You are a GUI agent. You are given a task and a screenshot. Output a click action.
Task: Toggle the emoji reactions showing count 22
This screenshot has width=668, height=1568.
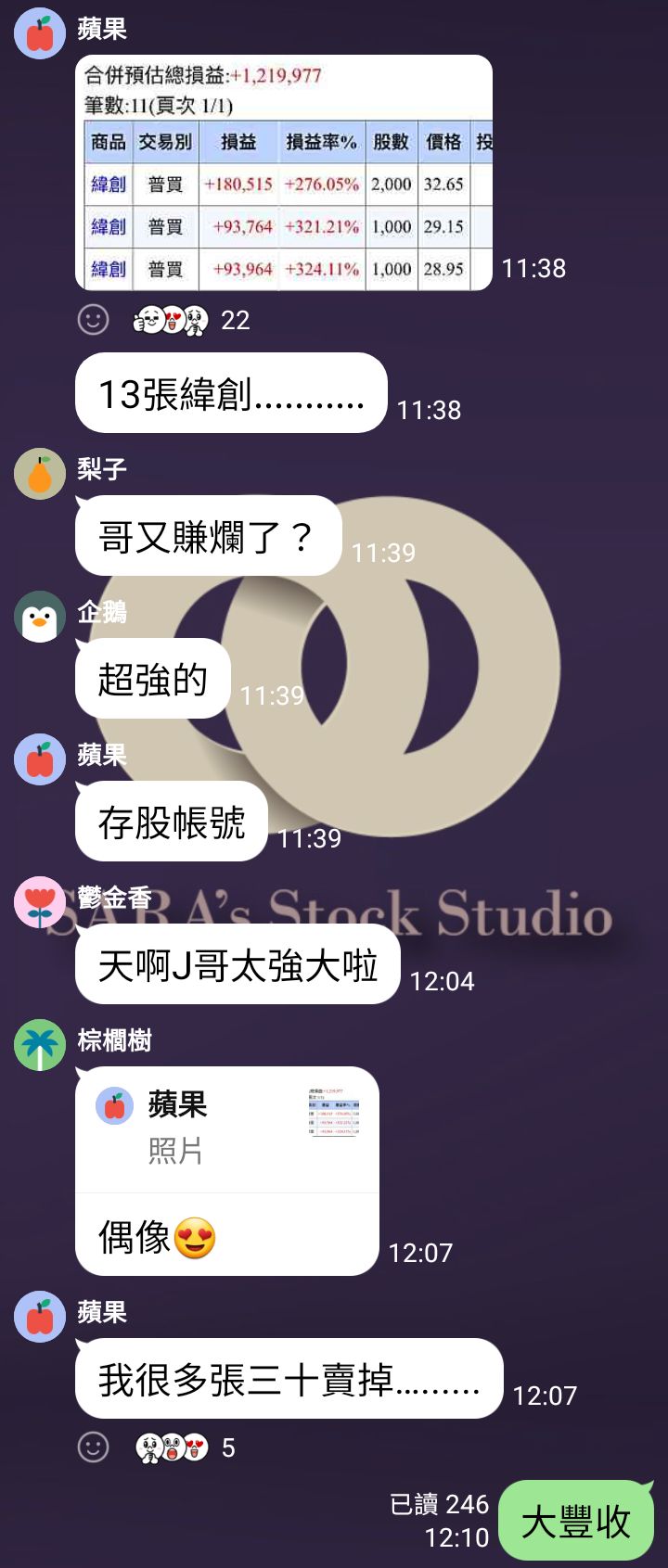pyautogui.click(x=186, y=322)
